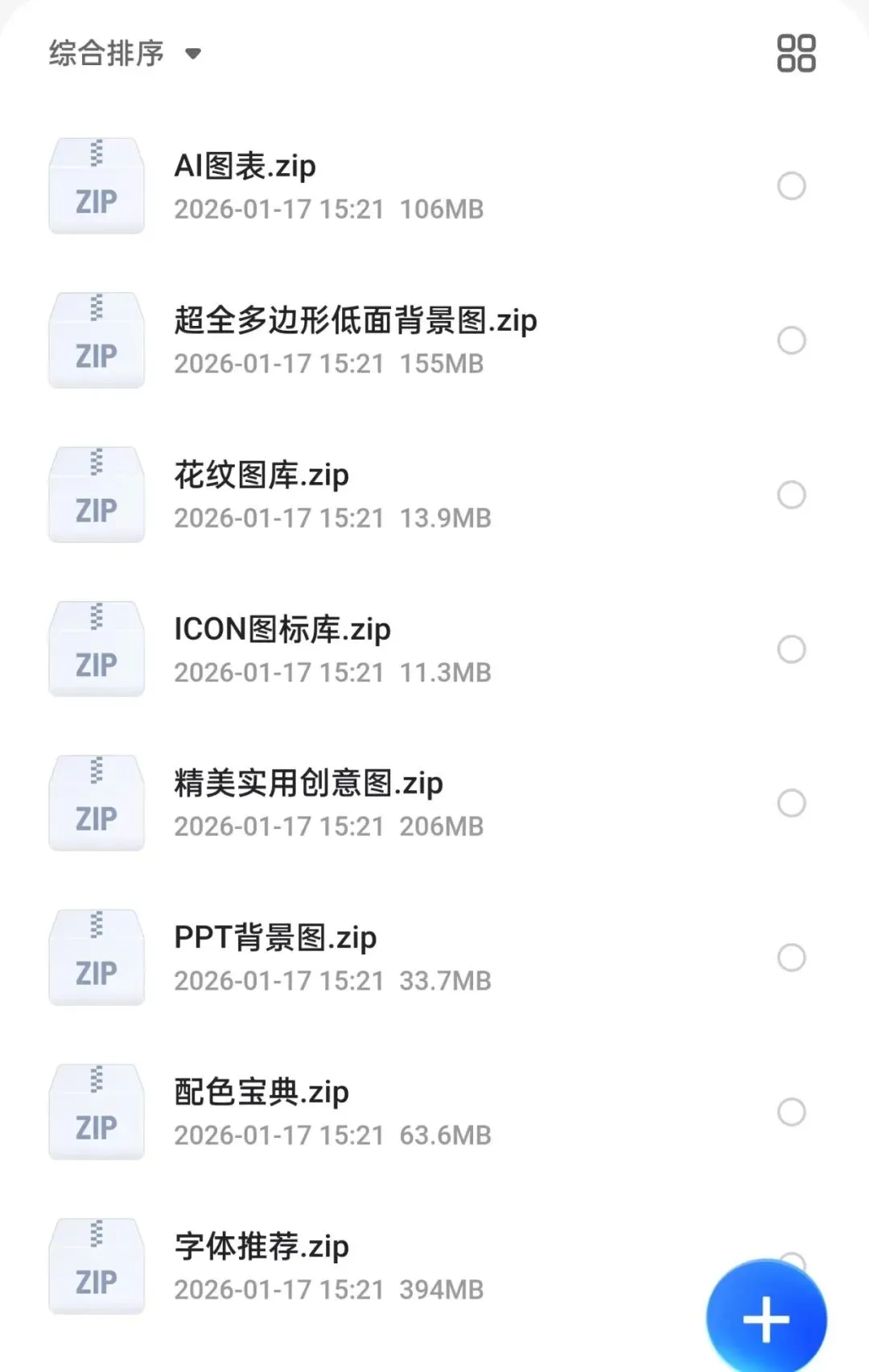Open the AI图表.zip file
Screen dimensions: 869x1372
[x=245, y=167]
